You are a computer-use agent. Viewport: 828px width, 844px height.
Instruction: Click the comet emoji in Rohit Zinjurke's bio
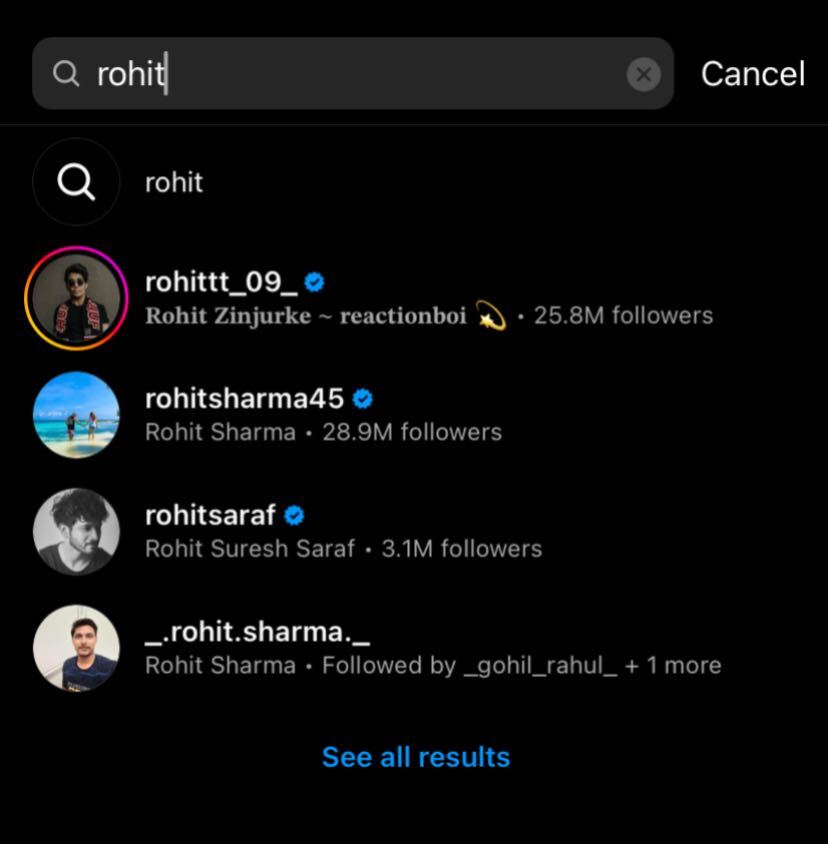pos(489,315)
